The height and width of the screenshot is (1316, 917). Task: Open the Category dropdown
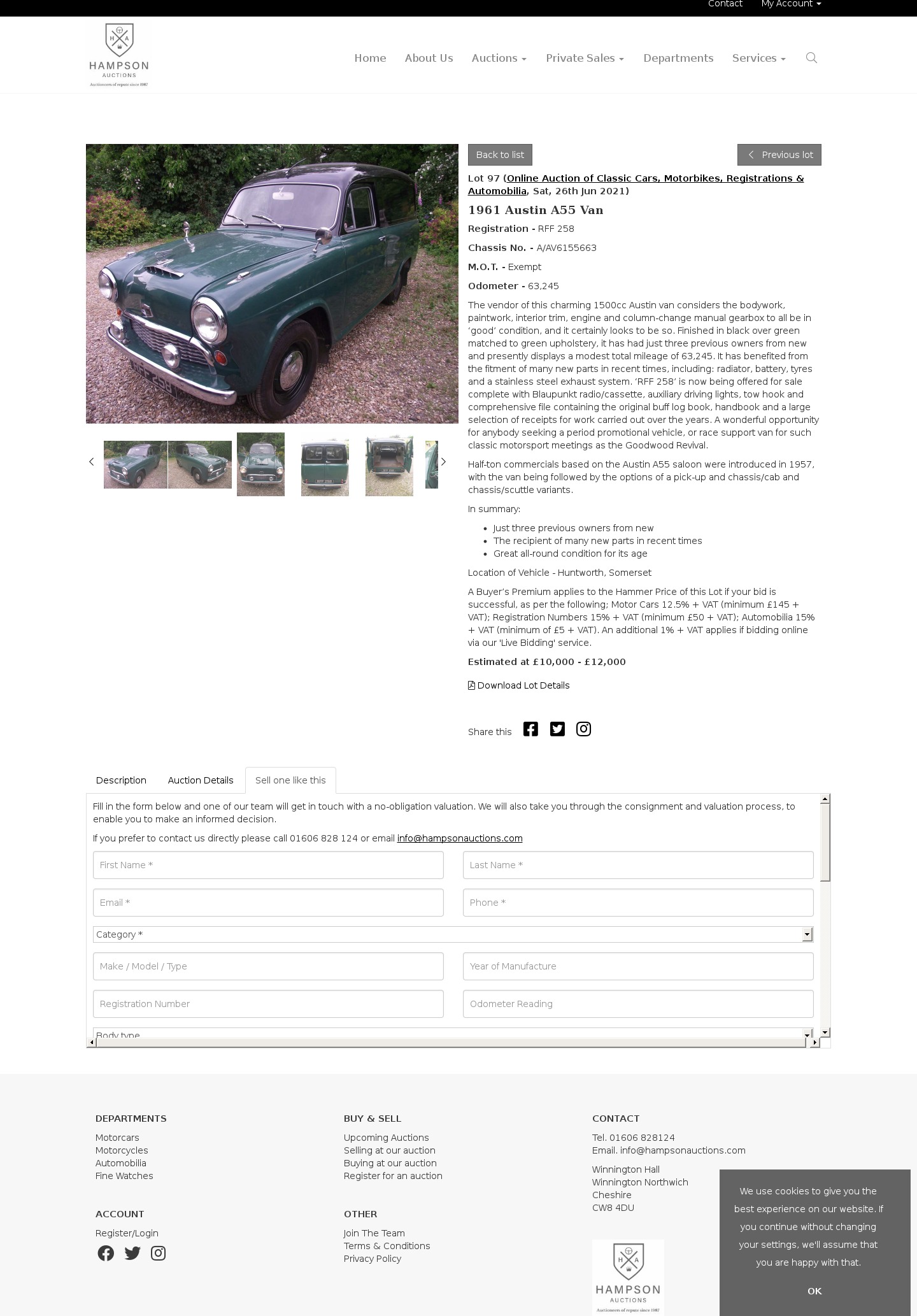point(453,934)
